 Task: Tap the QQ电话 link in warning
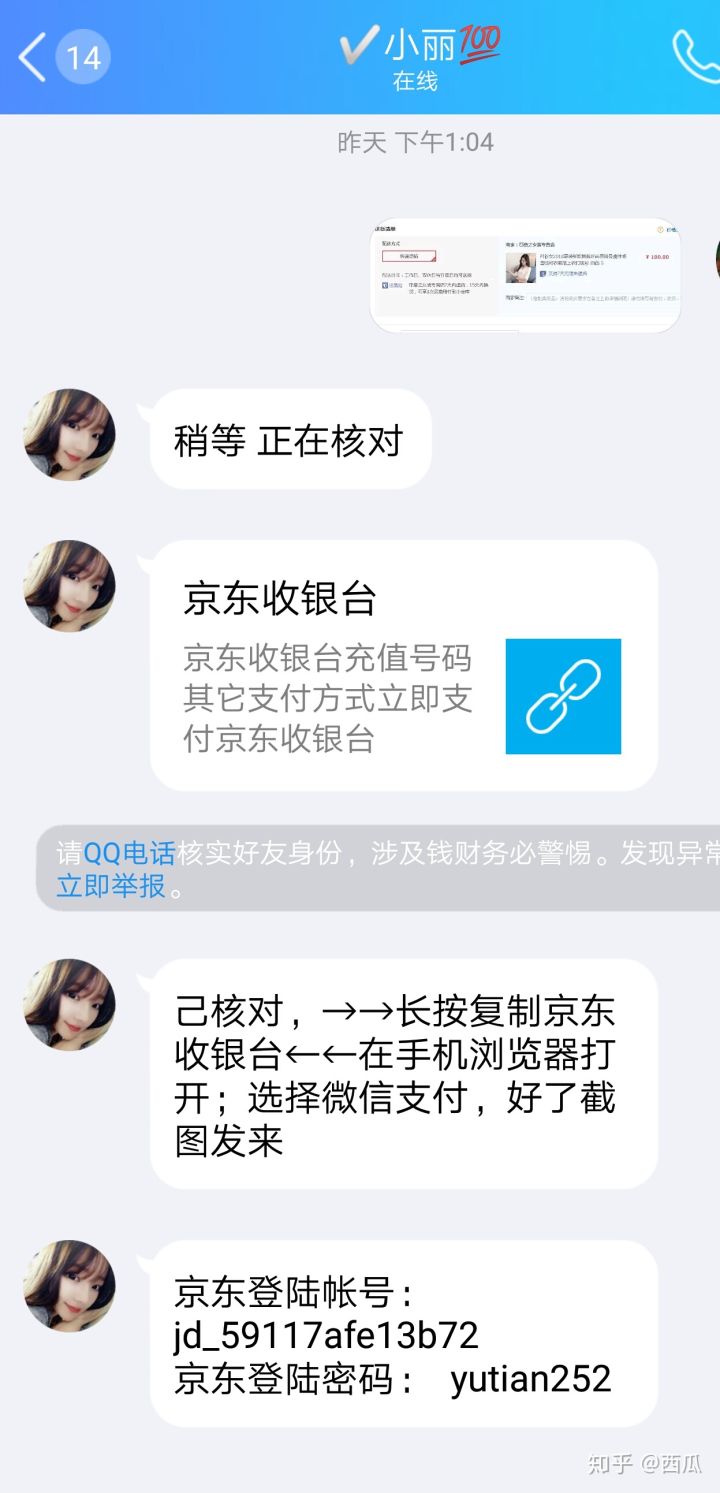(x=129, y=853)
